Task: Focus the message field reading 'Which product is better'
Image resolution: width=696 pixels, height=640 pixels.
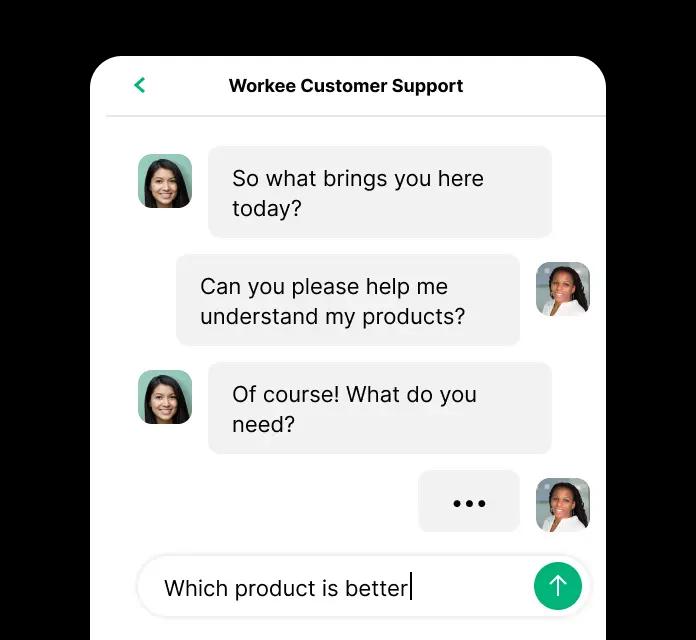Action: 330,587
